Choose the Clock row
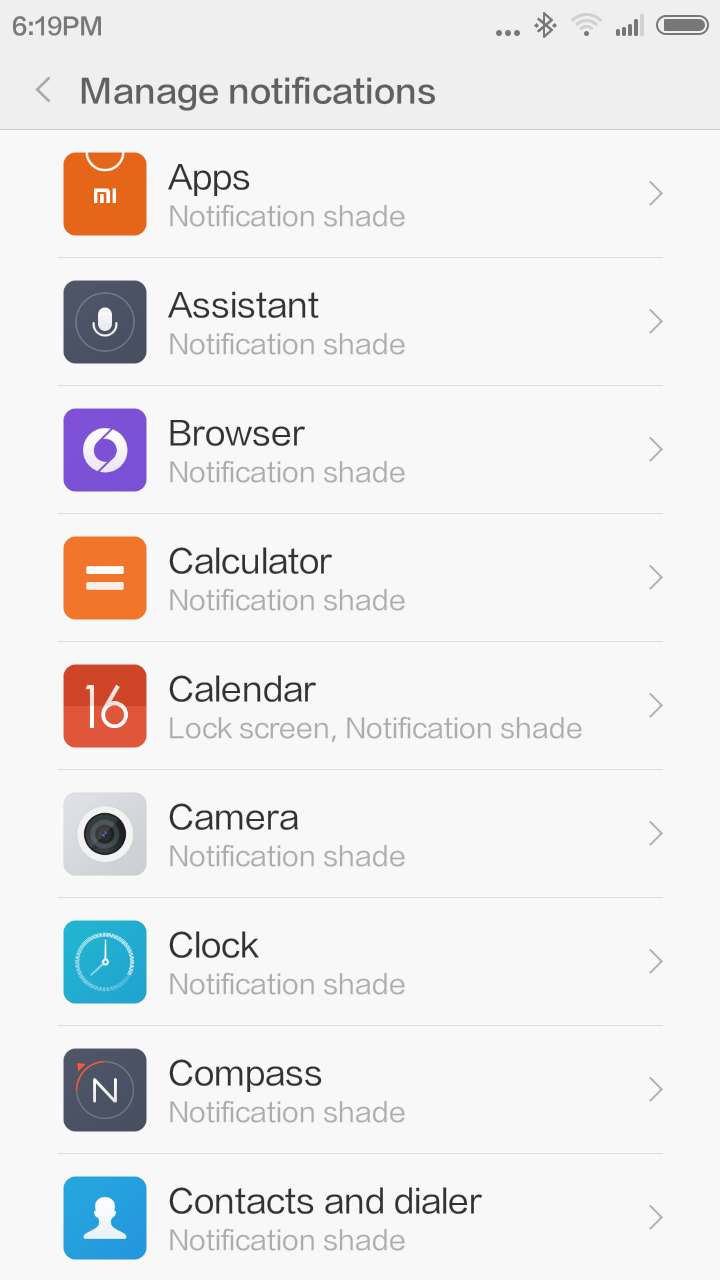This screenshot has height=1280, width=720. click(360, 962)
